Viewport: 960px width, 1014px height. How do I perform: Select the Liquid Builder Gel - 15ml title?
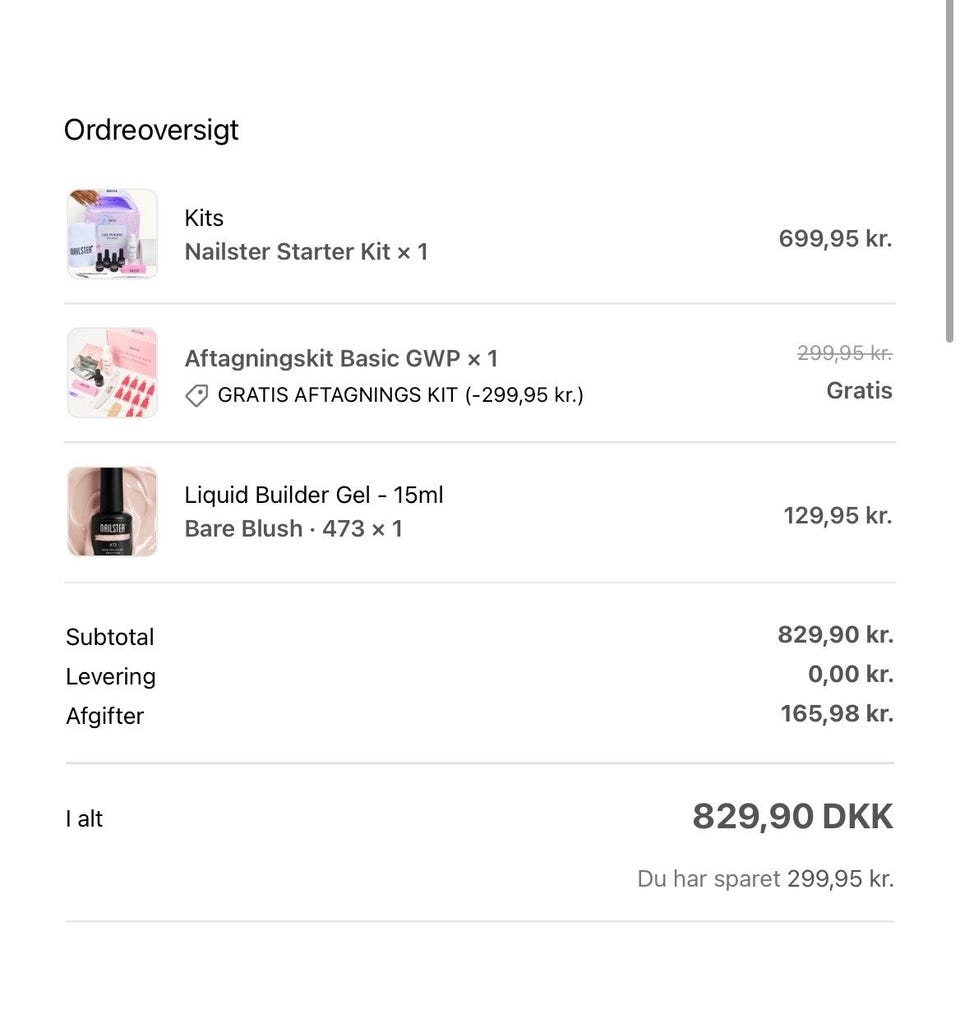click(313, 494)
